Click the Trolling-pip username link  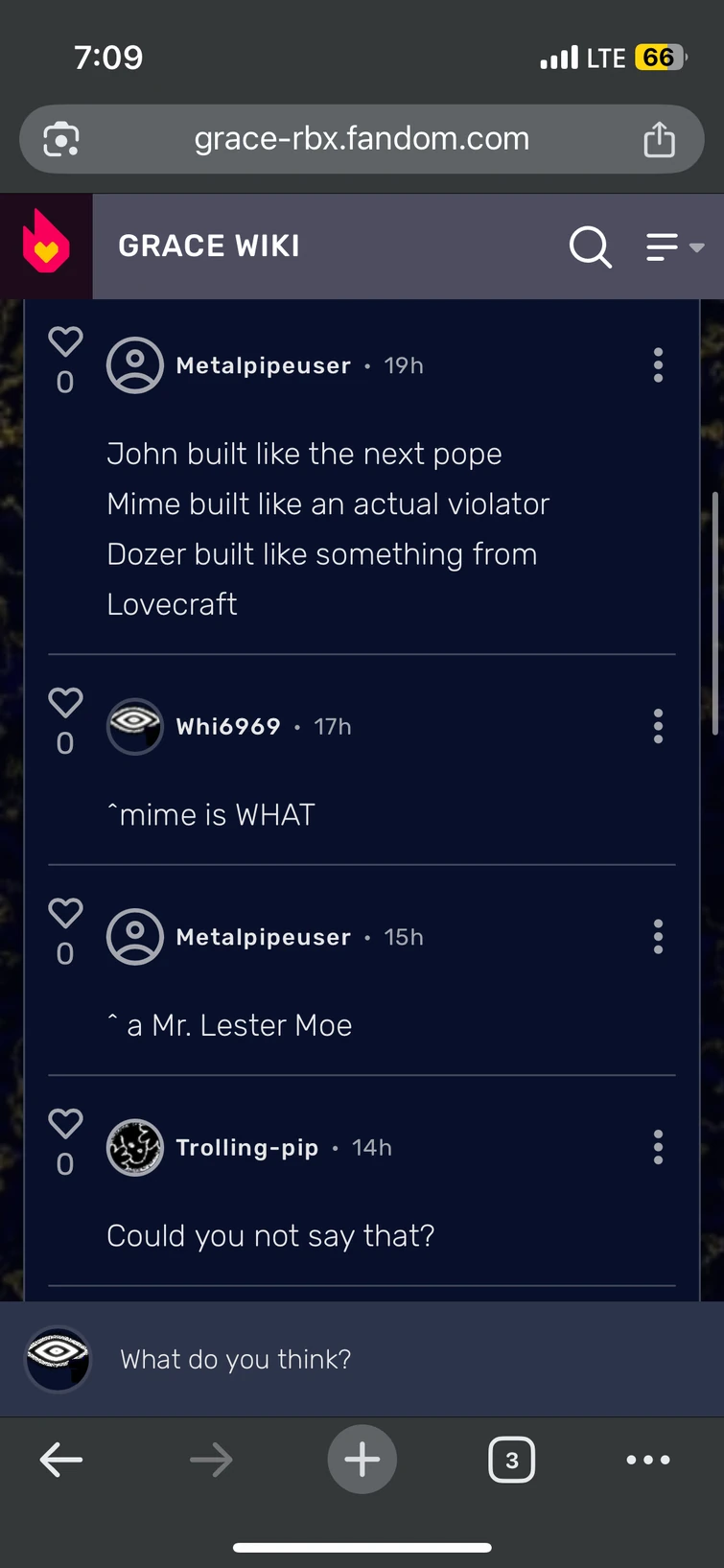point(247,1147)
